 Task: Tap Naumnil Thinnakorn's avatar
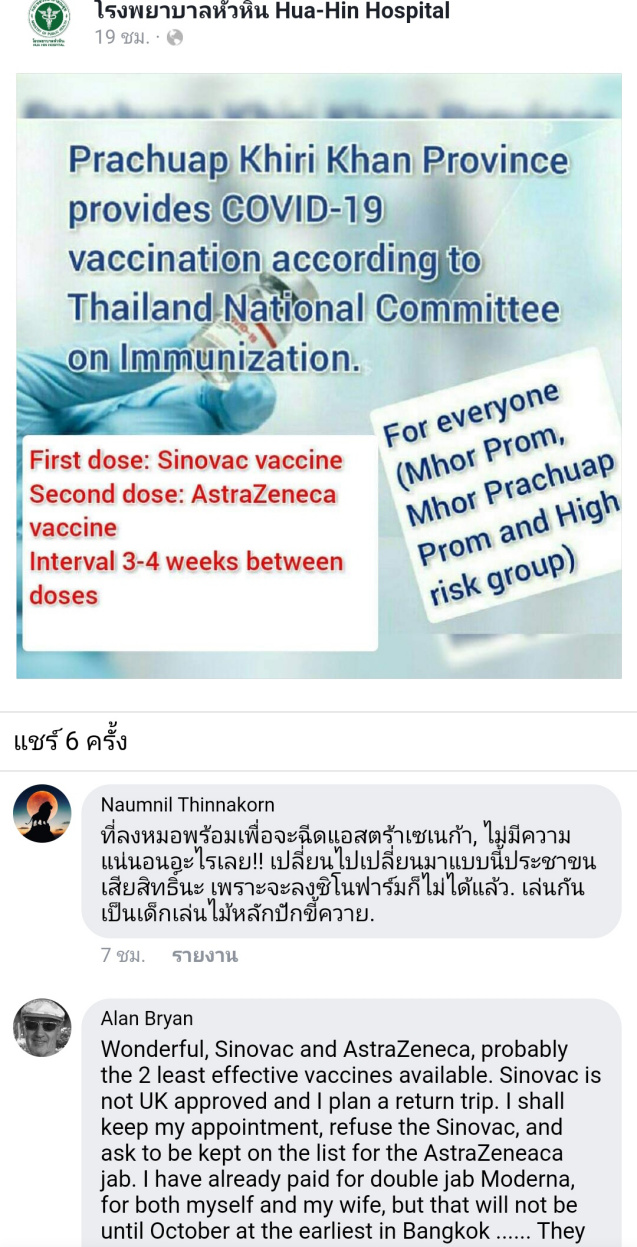[42, 814]
